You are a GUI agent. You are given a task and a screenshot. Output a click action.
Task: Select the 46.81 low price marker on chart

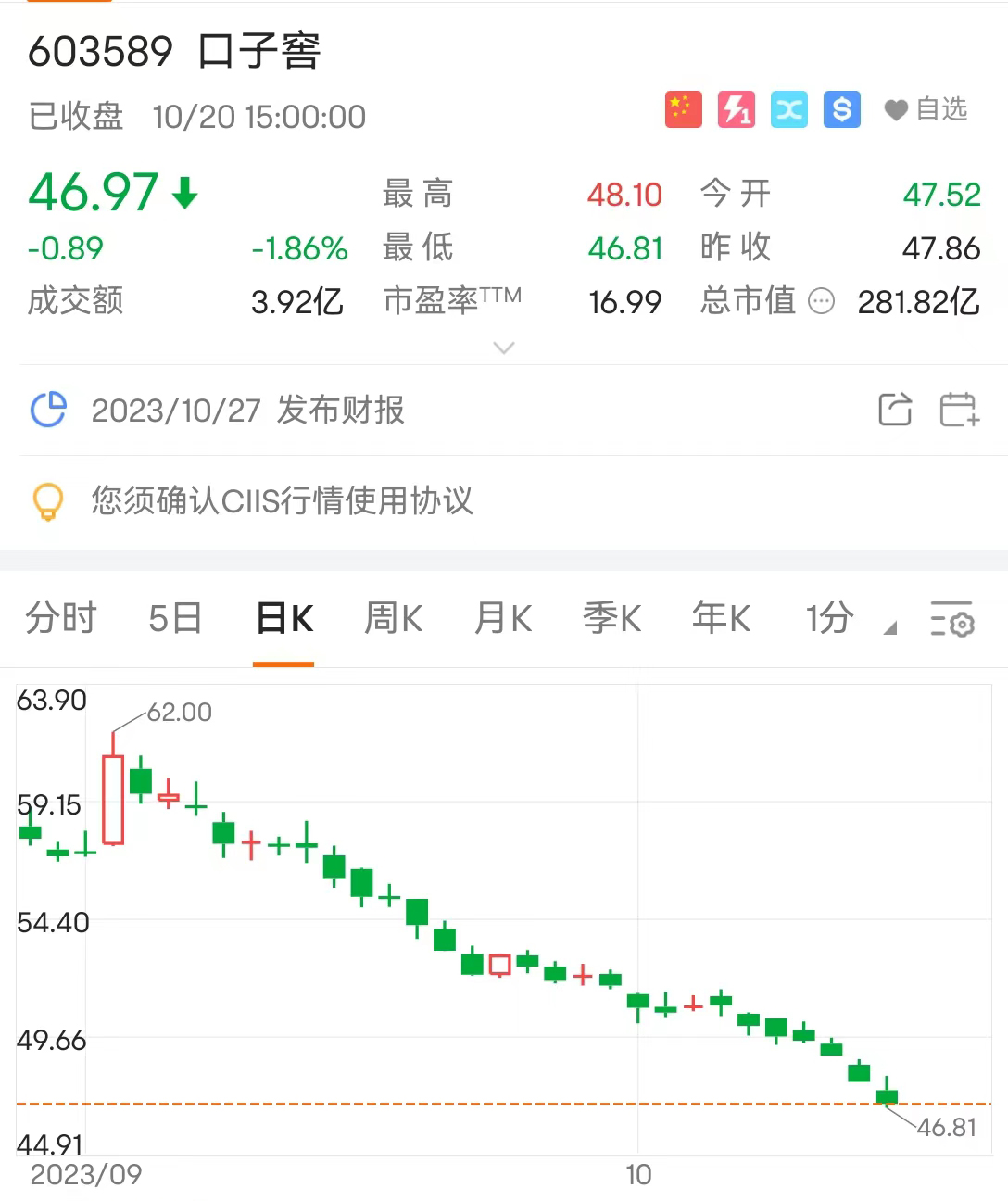(946, 1129)
